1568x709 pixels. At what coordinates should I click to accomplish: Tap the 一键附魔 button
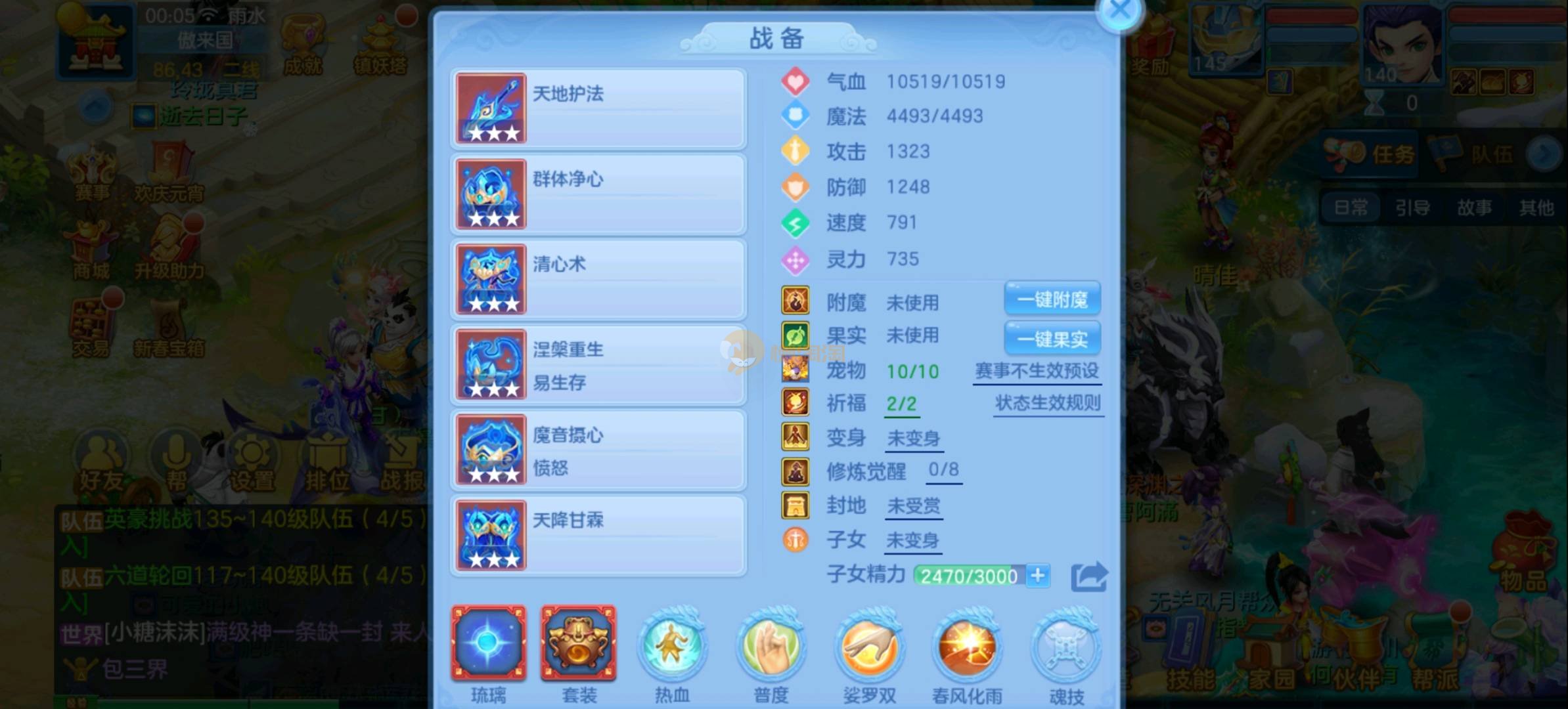click(x=1052, y=300)
